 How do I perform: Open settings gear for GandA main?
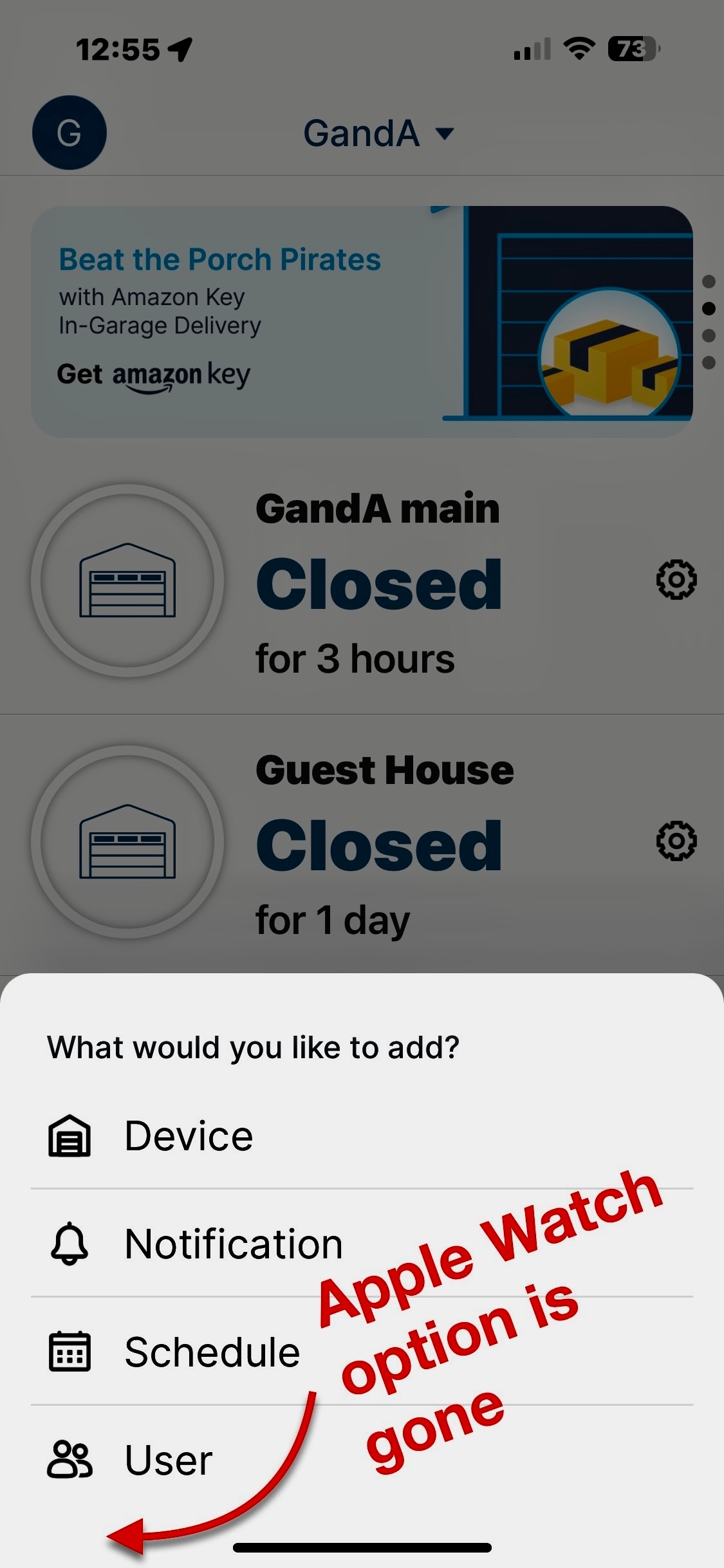click(676, 580)
